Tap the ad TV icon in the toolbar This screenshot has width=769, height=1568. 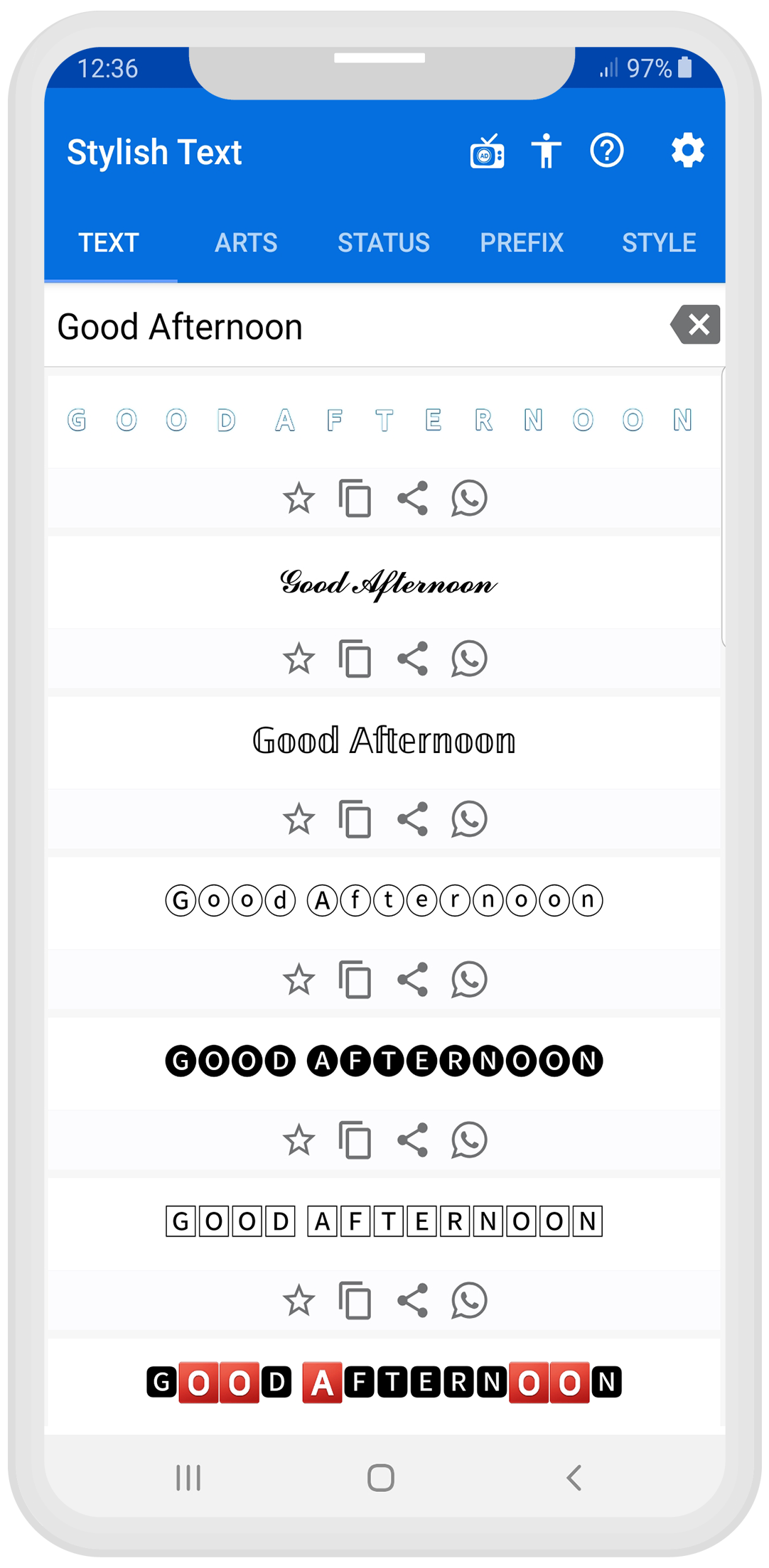pos(487,151)
